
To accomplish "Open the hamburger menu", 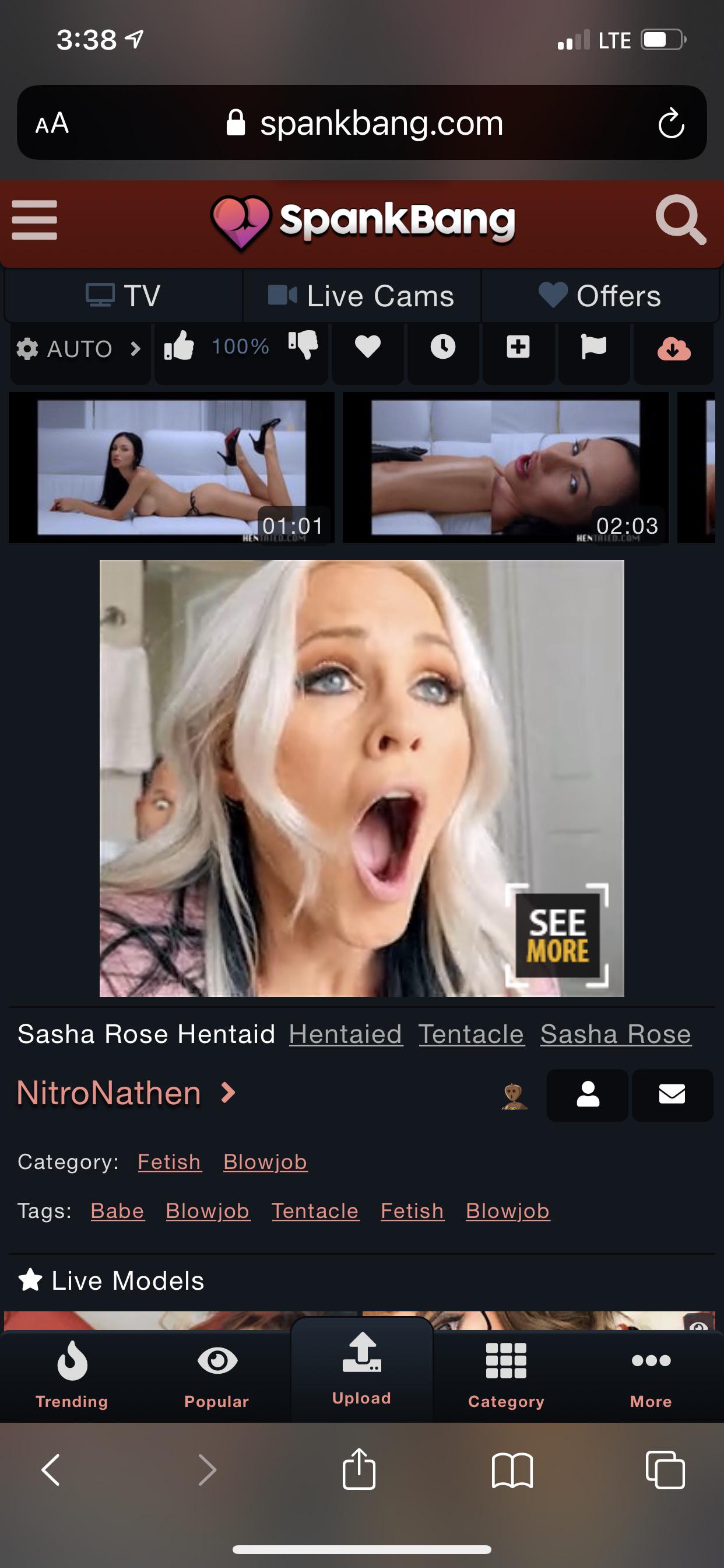I will (x=34, y=220).
